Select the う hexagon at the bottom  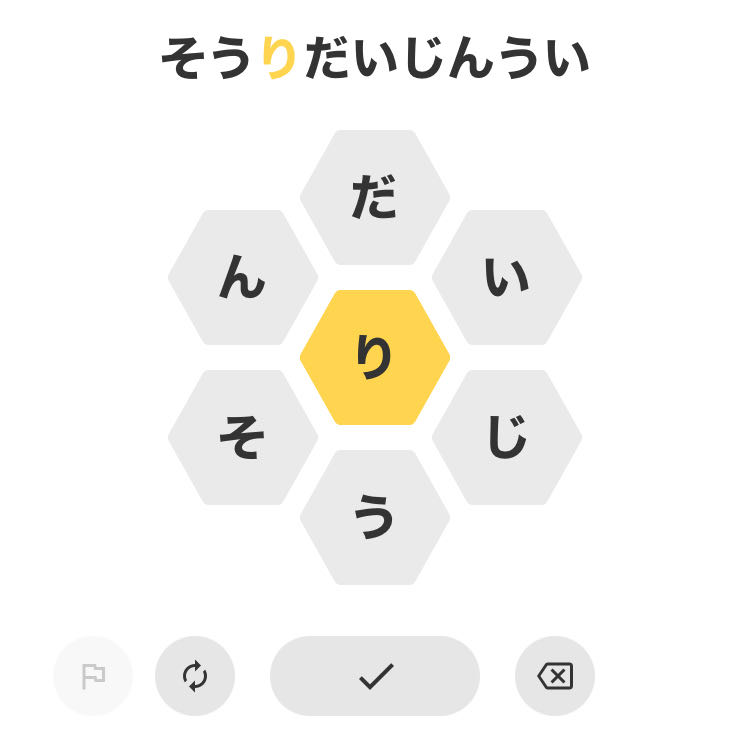pyautogui.click(x=375, y=517)
